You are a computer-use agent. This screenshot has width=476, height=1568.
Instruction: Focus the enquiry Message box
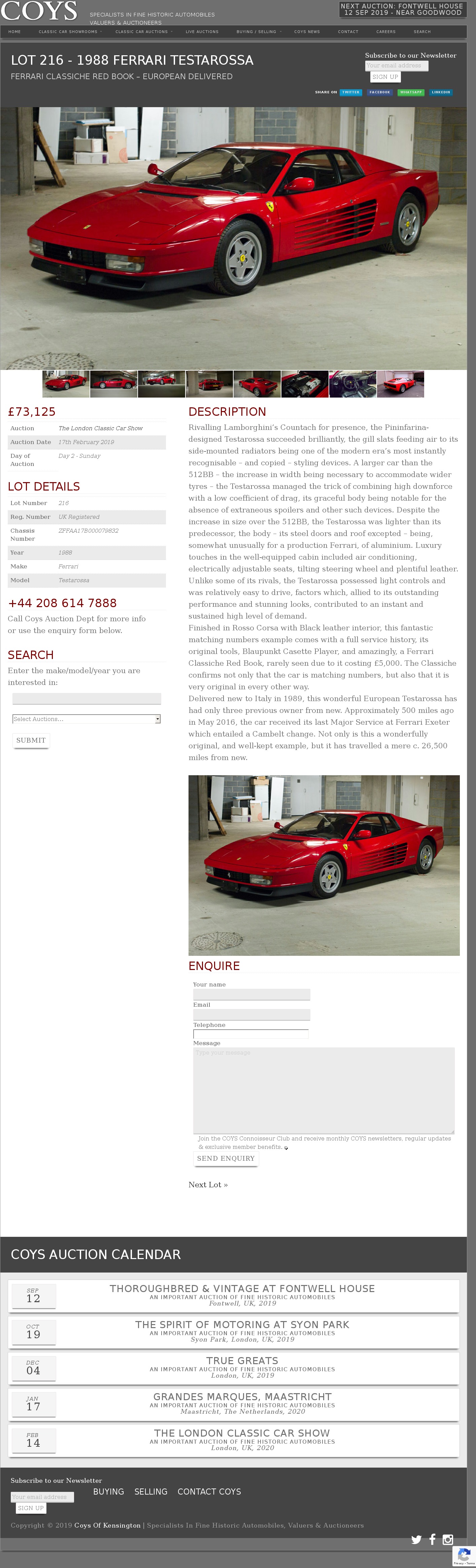324,1090
